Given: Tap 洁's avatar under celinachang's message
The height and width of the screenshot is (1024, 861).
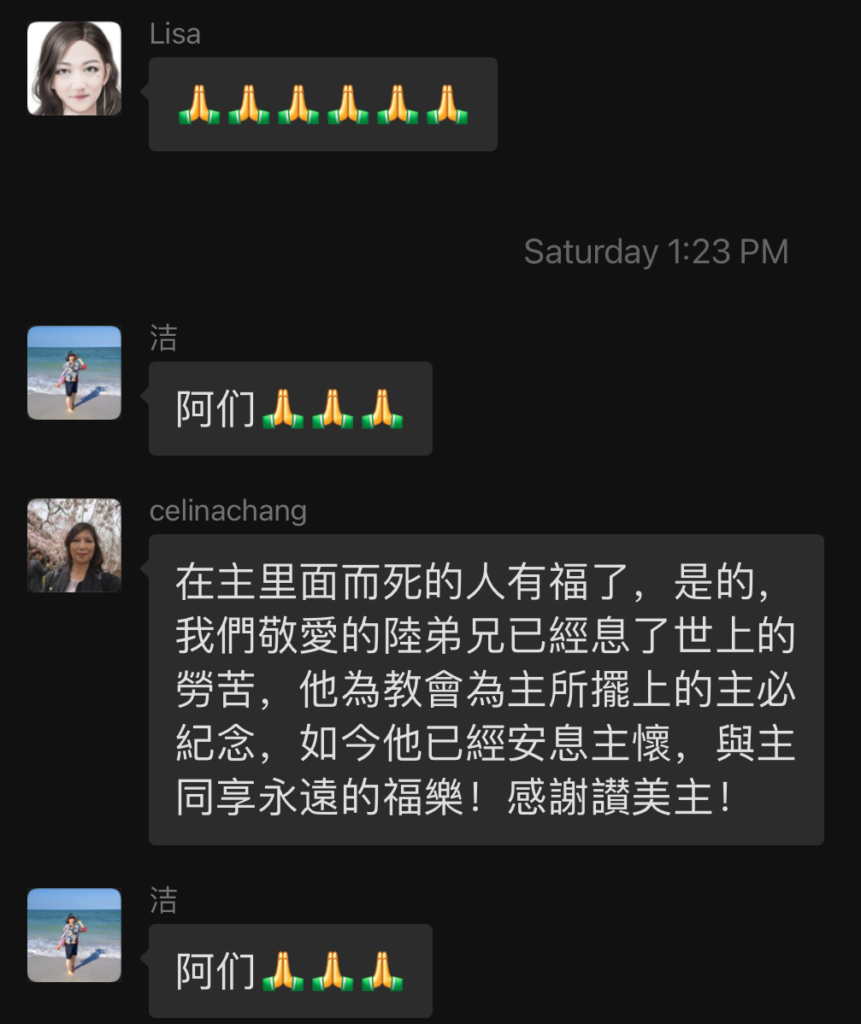Looking at the screenshot, I should tap(74, 935).
